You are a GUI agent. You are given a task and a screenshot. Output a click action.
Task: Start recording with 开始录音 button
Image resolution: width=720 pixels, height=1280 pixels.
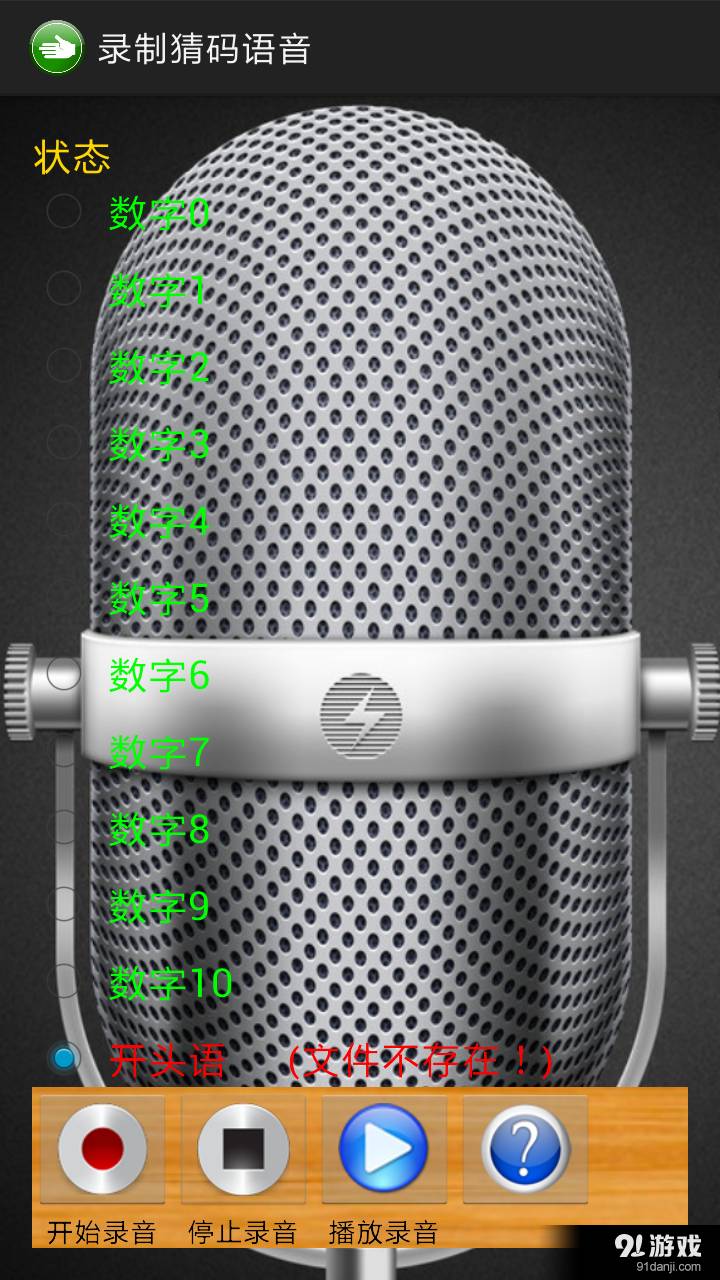click(x=102, y=1149)
